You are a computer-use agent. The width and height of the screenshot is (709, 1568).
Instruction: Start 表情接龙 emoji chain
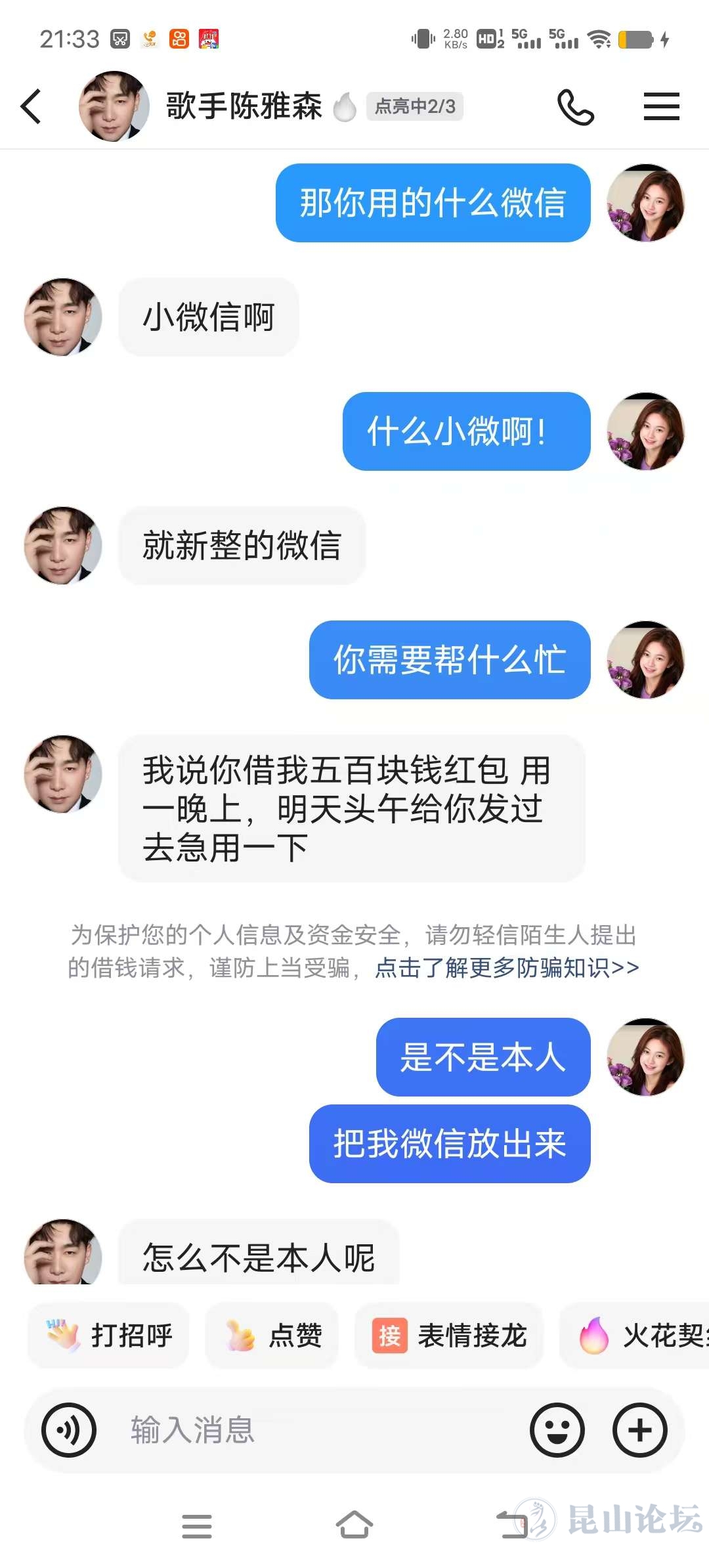click(450, 1336)
